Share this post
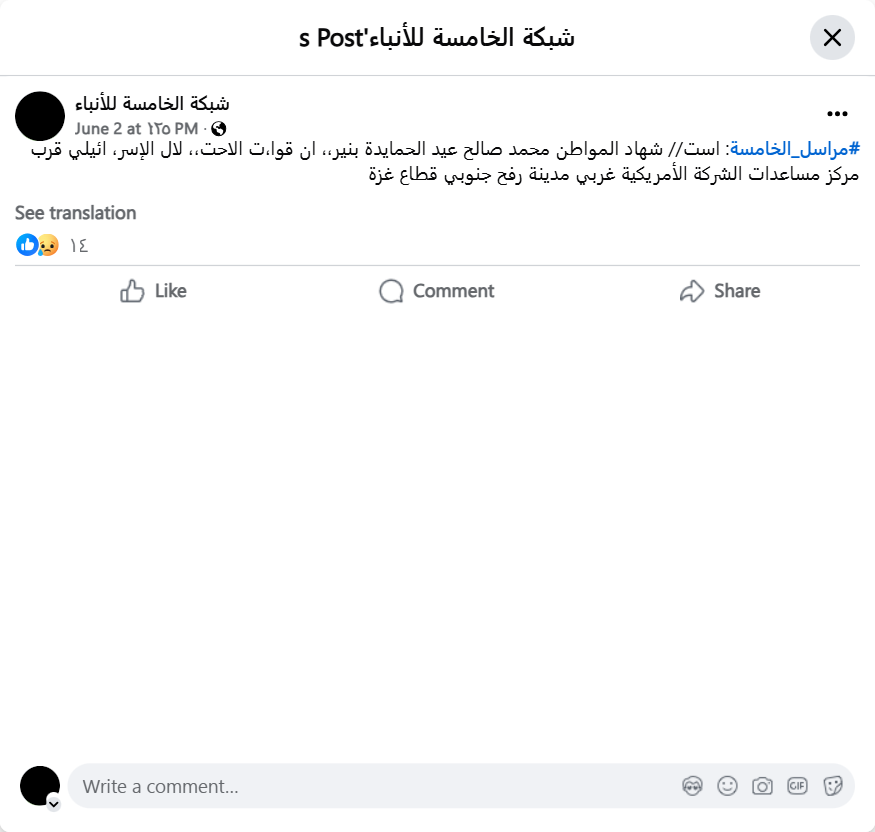Screen dimensions: 875x832 719,291
